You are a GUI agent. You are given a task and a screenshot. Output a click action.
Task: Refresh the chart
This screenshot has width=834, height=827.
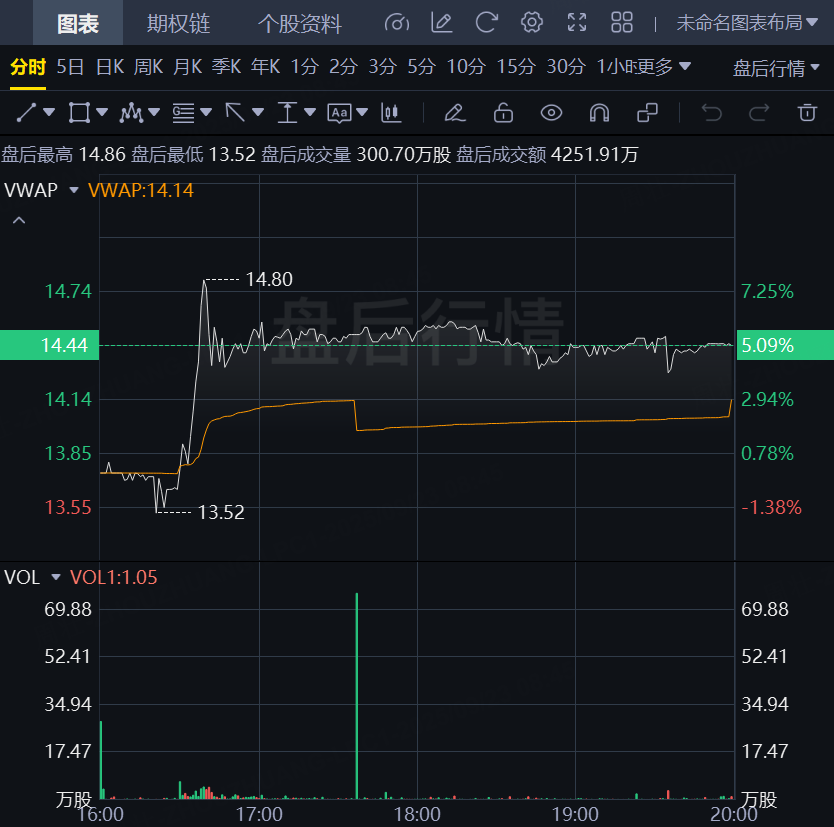[487, 22]
